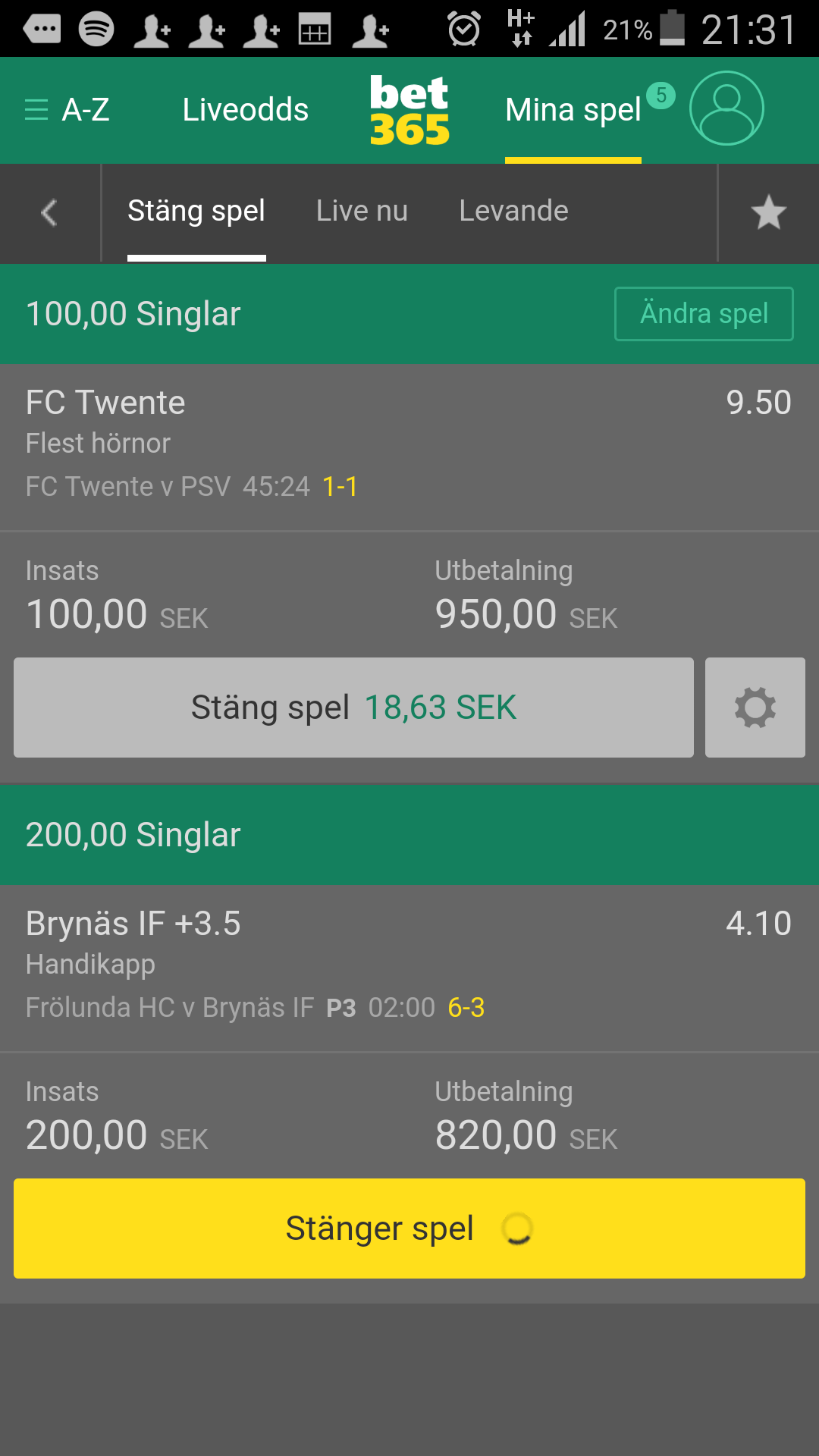Screen dimensions: 819x1456
Task: Open the account profile icon
Action: tap(726, 108)
